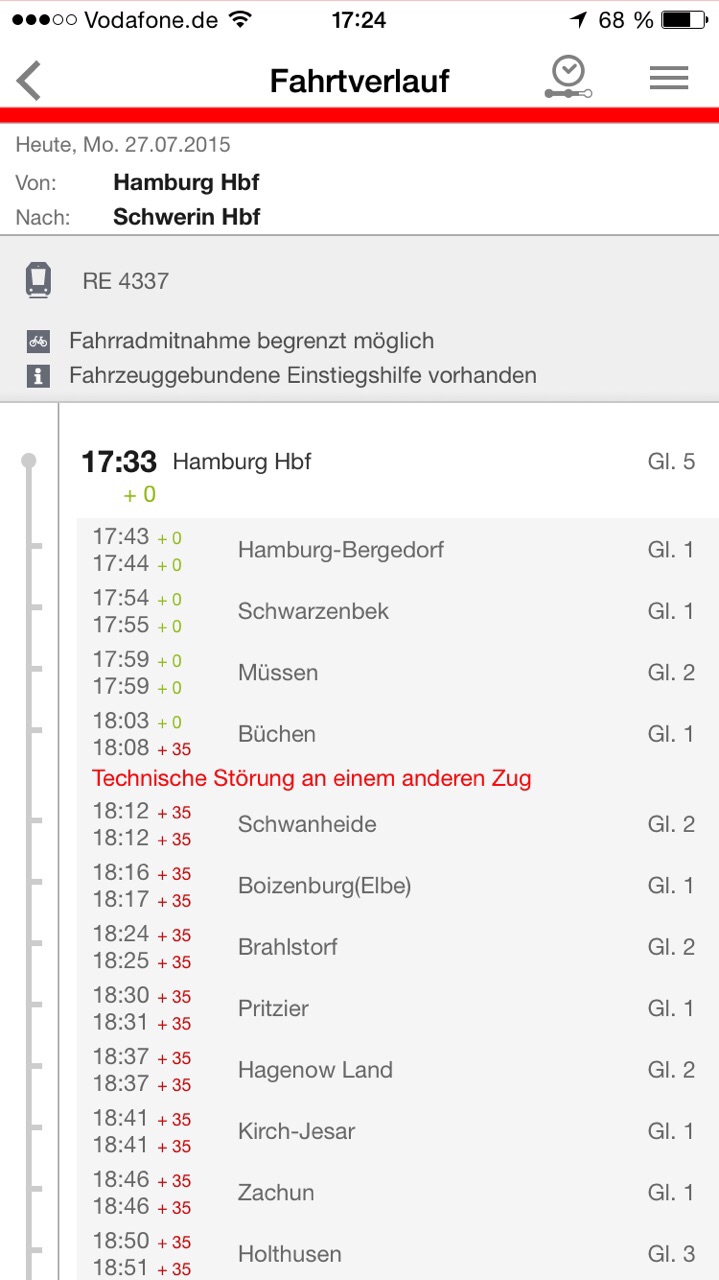Open the clock route icon in header
Viewport: 719px width, 1280px height.
(568, 78)
